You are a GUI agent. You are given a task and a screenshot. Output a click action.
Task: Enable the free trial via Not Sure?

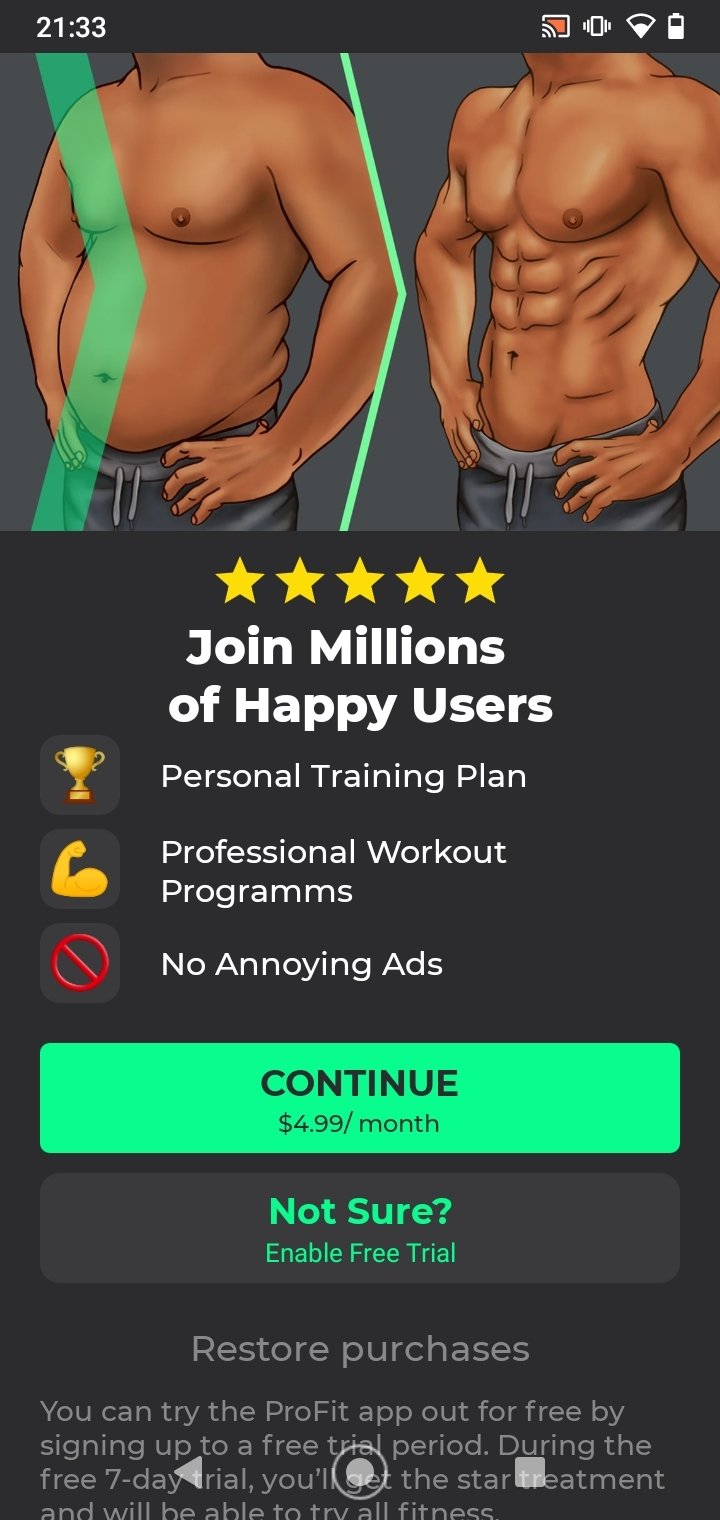360,1228
